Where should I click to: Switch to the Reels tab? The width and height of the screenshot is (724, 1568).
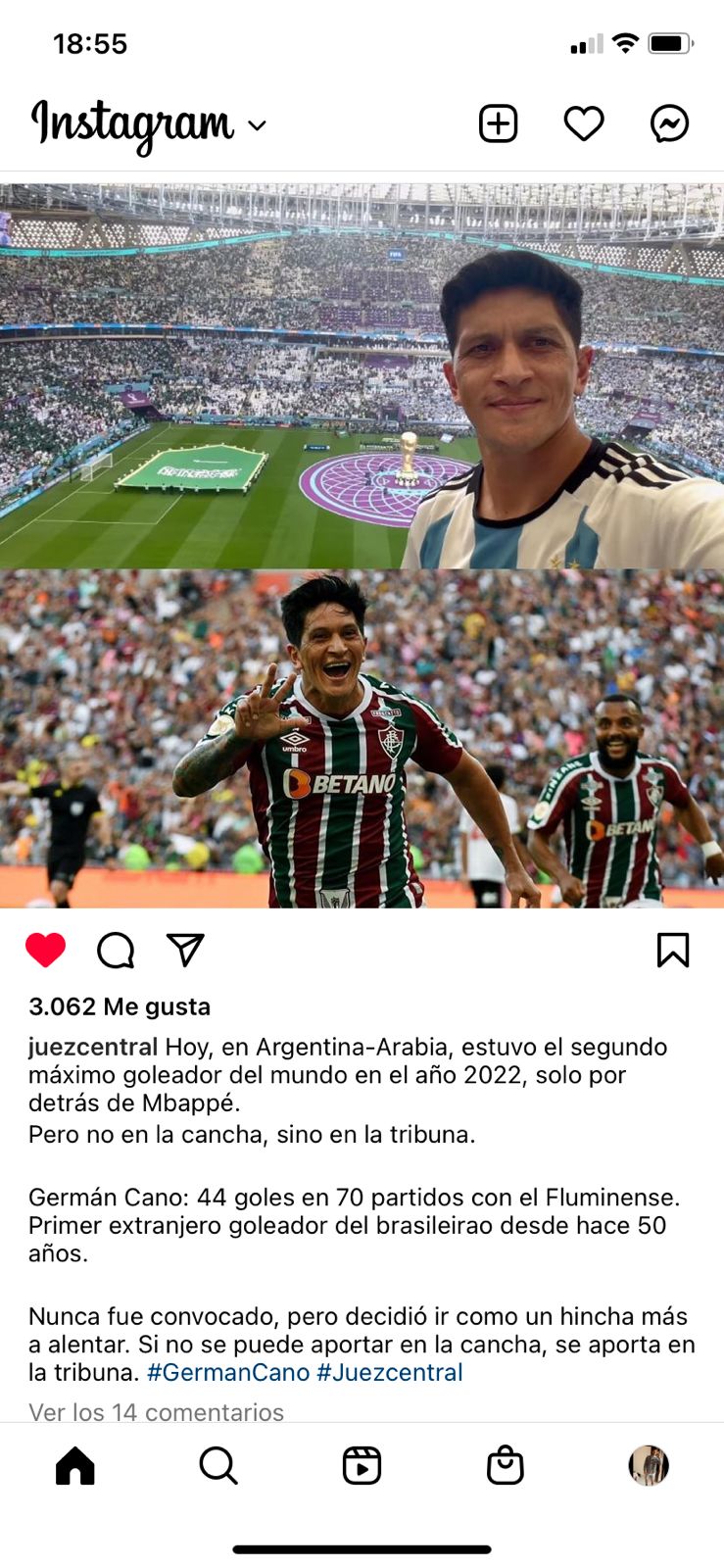[x=362, y=1466]
